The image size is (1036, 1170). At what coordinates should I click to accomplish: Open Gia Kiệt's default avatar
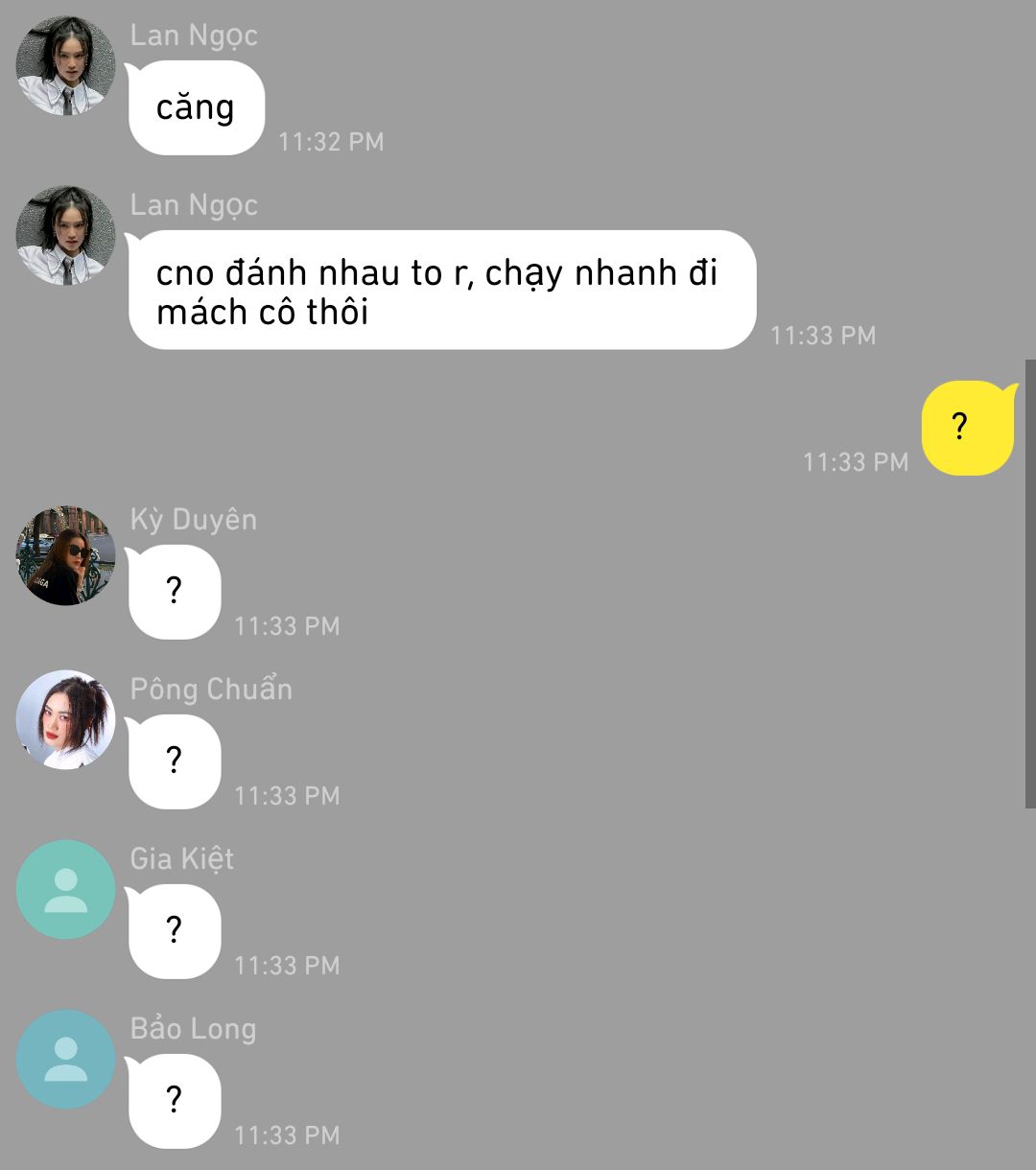pyautogui.click(x=66, y=889)
